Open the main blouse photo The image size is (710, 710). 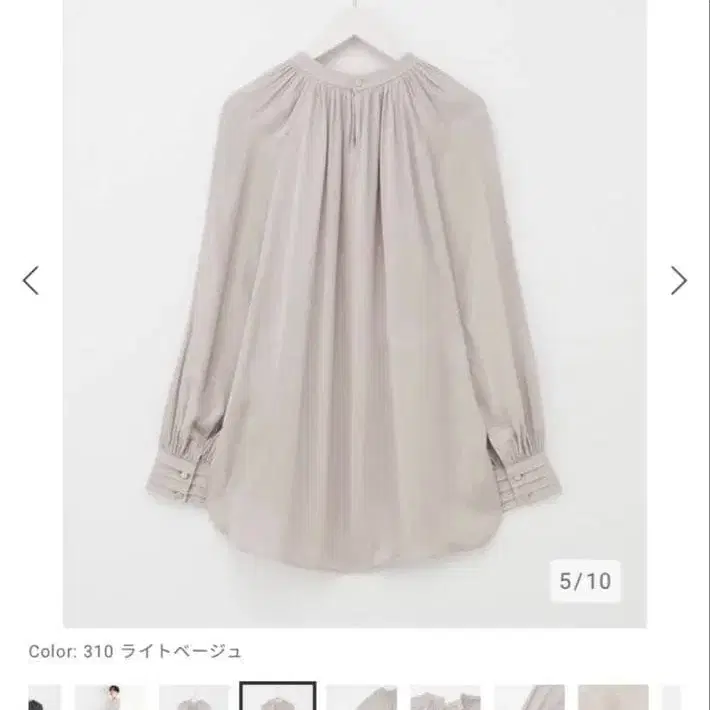click(x=355, y=314)
